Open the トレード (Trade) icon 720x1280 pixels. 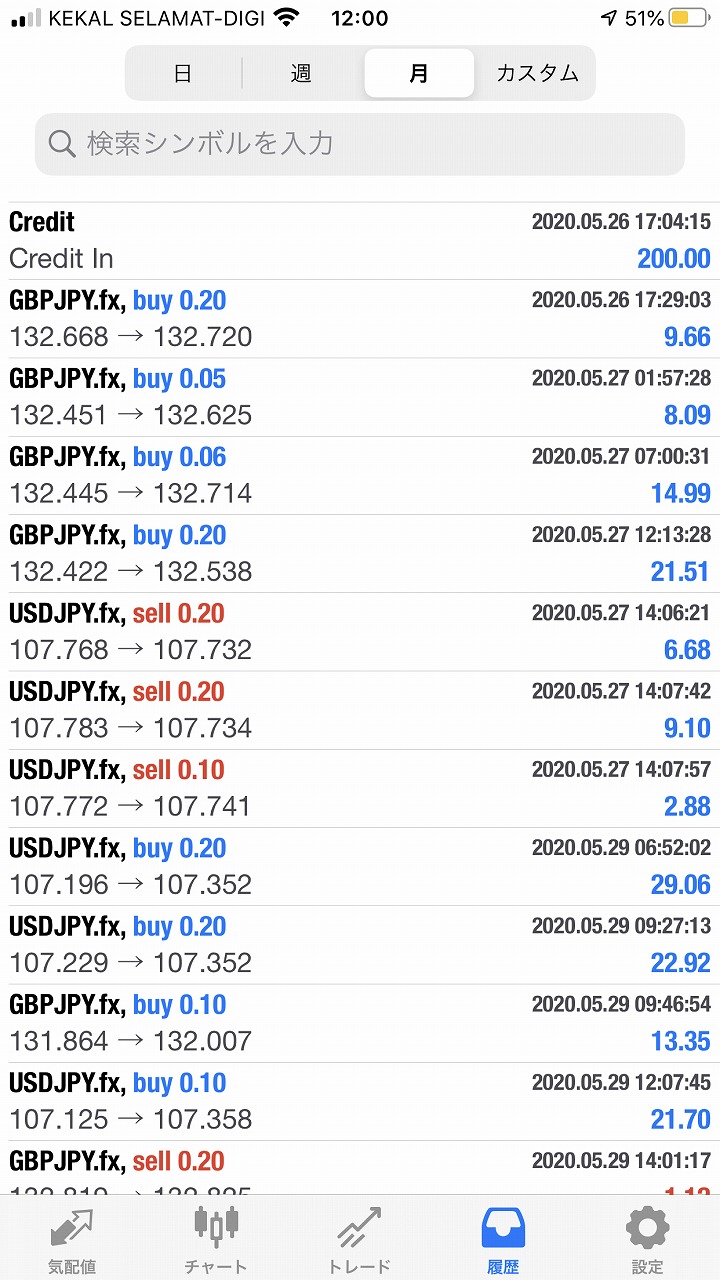point(360,1228)
